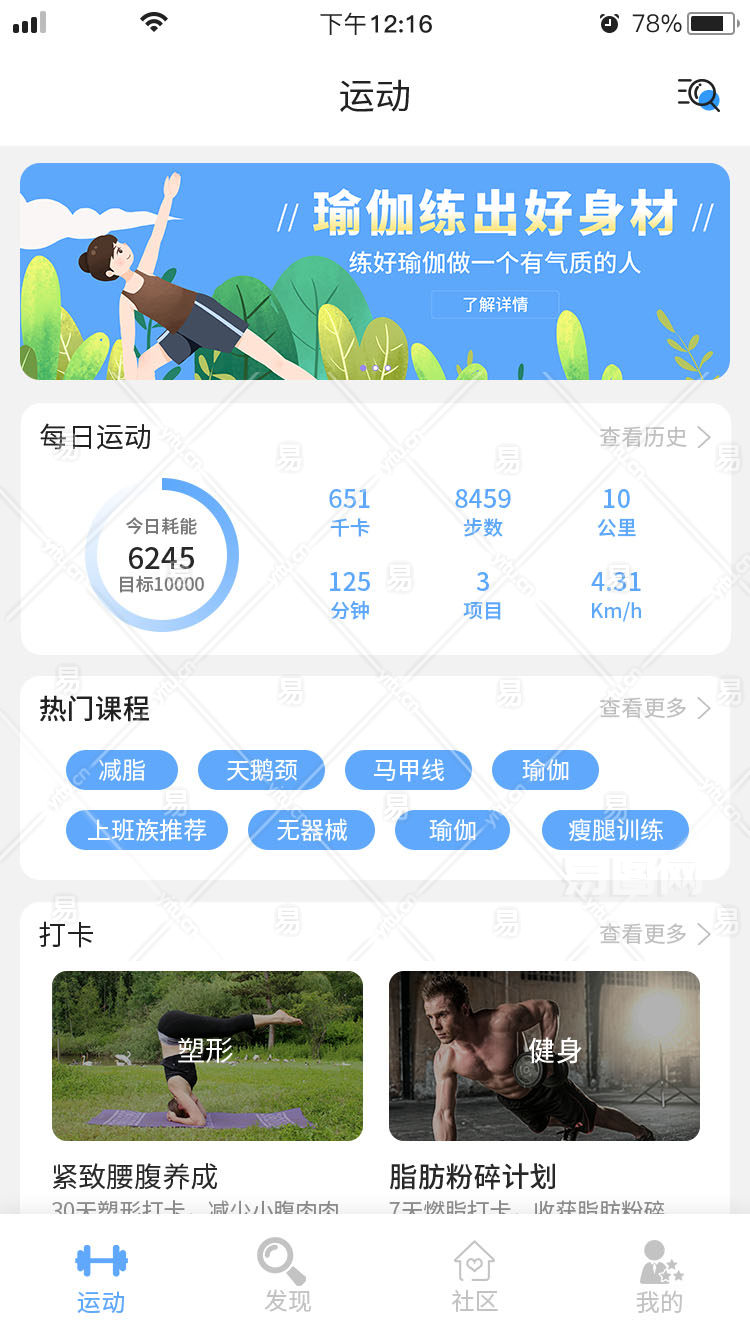This screenshot has height=1334, width=750.
Task: Select the 无器械 course chip
Action: click(x=312, y=830)
